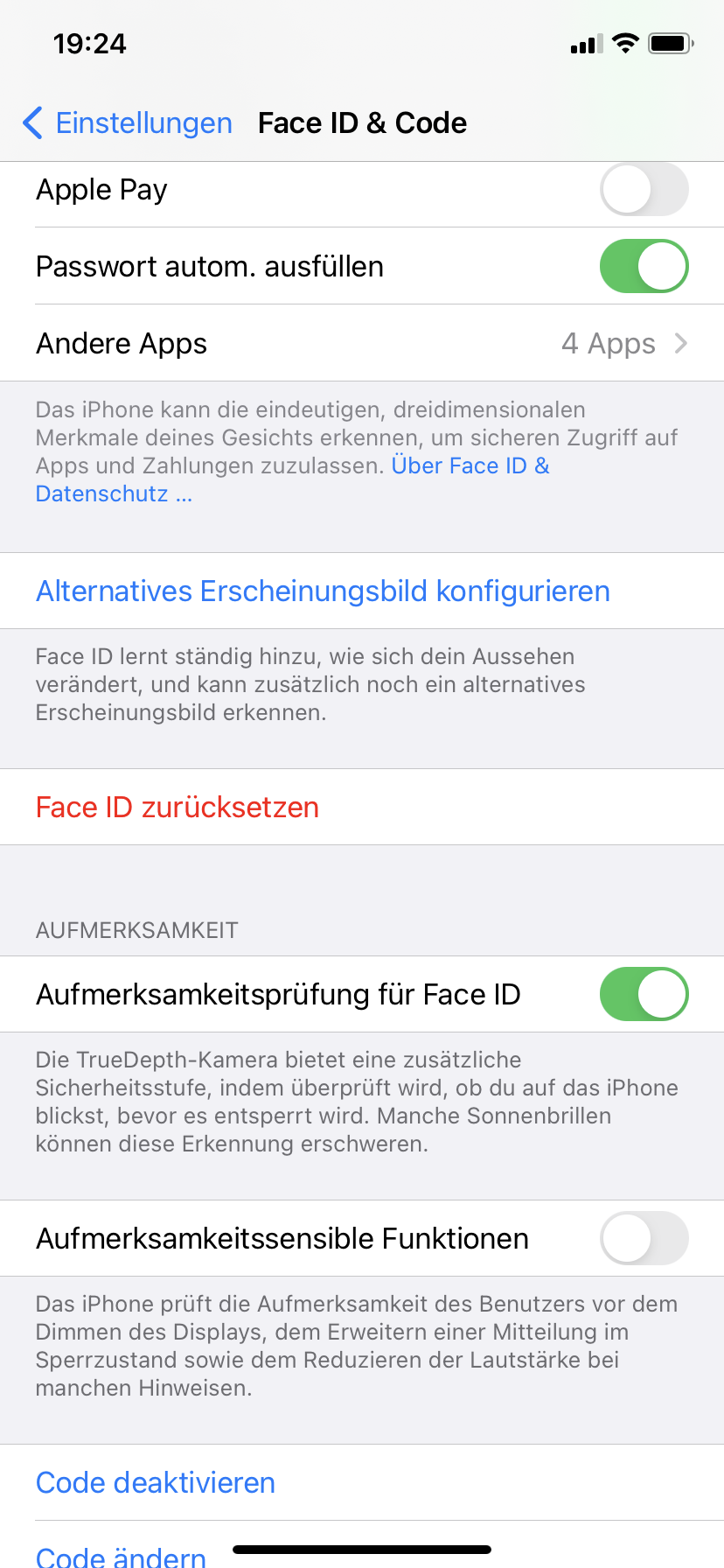Select Face ID zurücksetzen

point(178,808)
